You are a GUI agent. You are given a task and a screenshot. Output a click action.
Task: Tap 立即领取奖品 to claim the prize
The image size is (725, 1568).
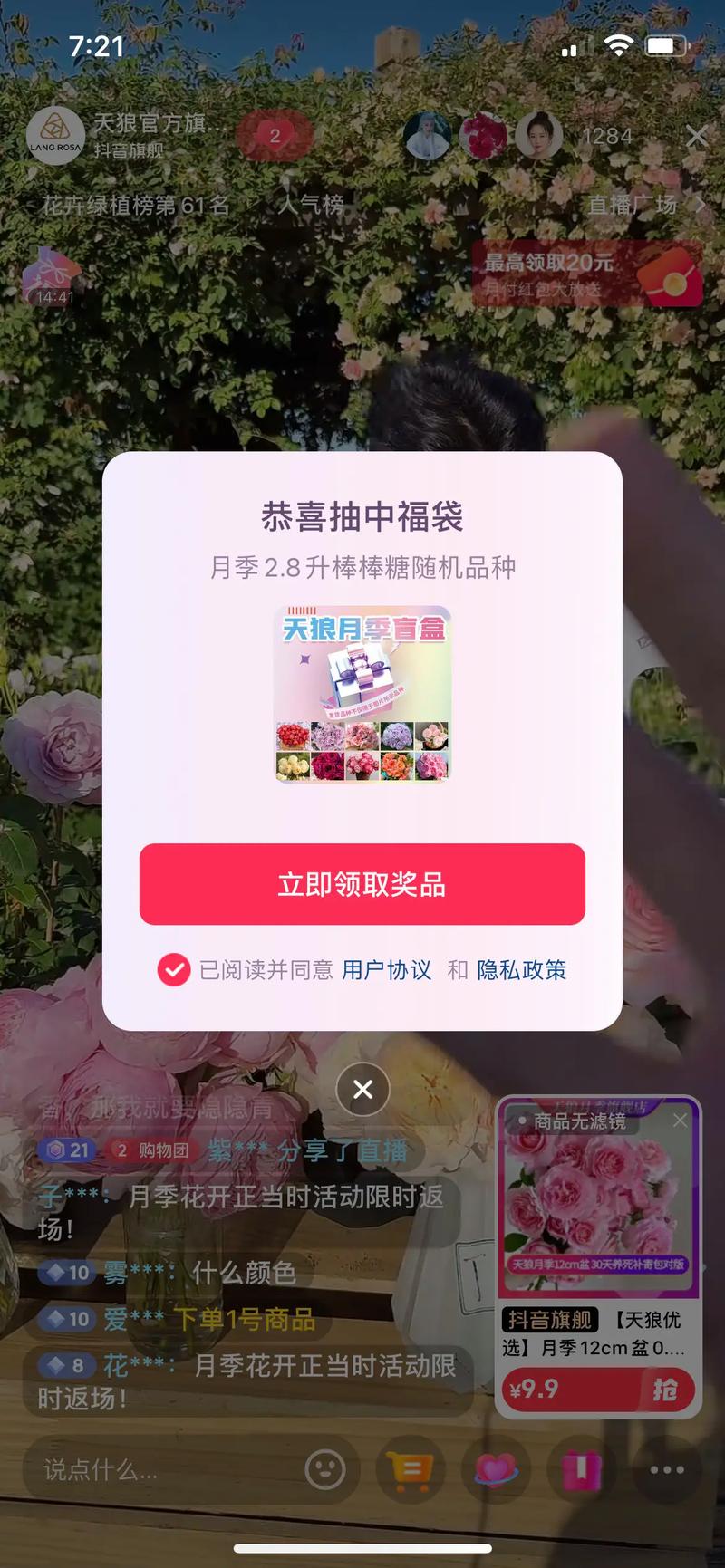pyautogui.click(x=362, y=885)
